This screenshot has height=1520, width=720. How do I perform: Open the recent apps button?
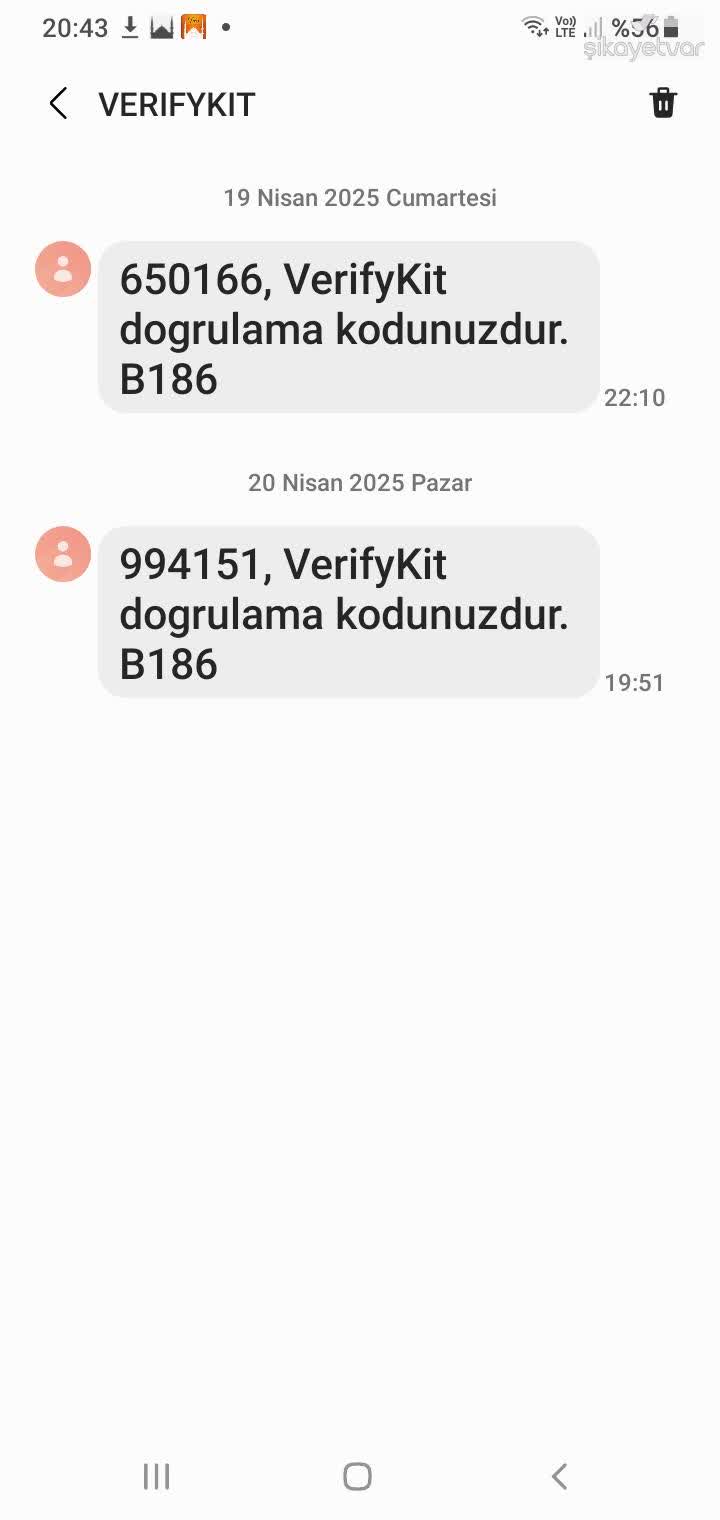tap(156, 1476)
